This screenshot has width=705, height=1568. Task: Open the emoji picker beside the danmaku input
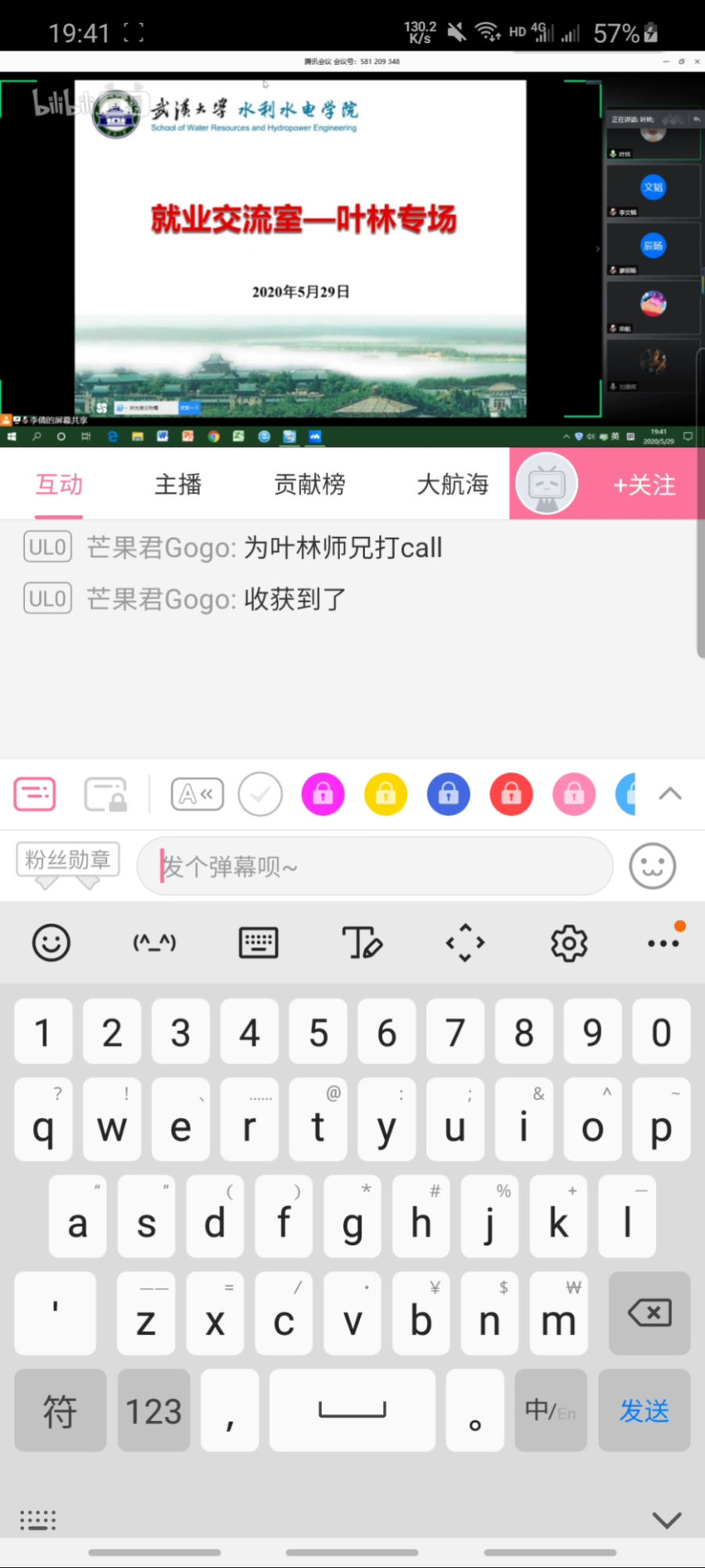click(653, 866)
